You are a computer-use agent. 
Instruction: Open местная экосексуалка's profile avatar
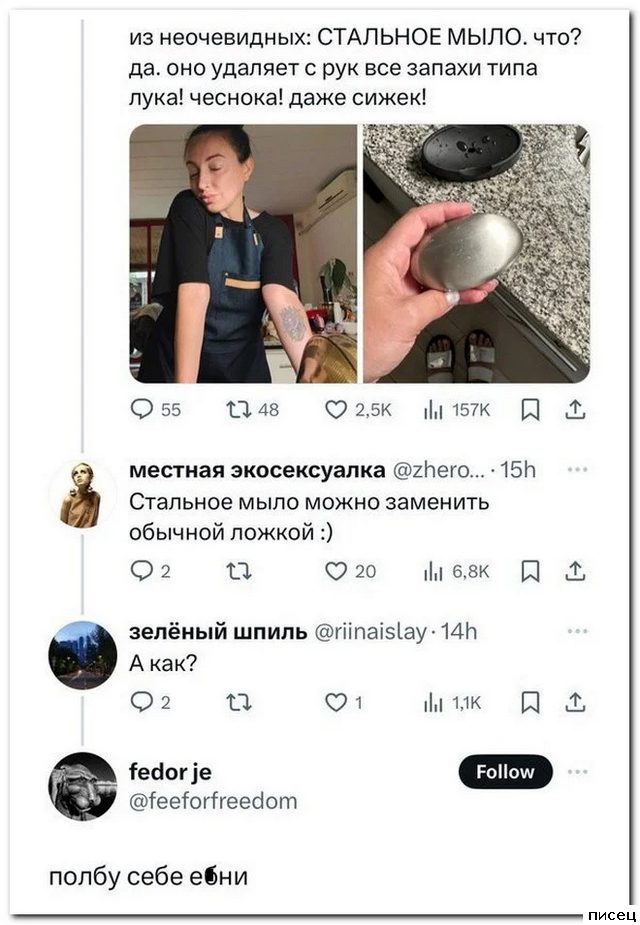coord(80,494)
